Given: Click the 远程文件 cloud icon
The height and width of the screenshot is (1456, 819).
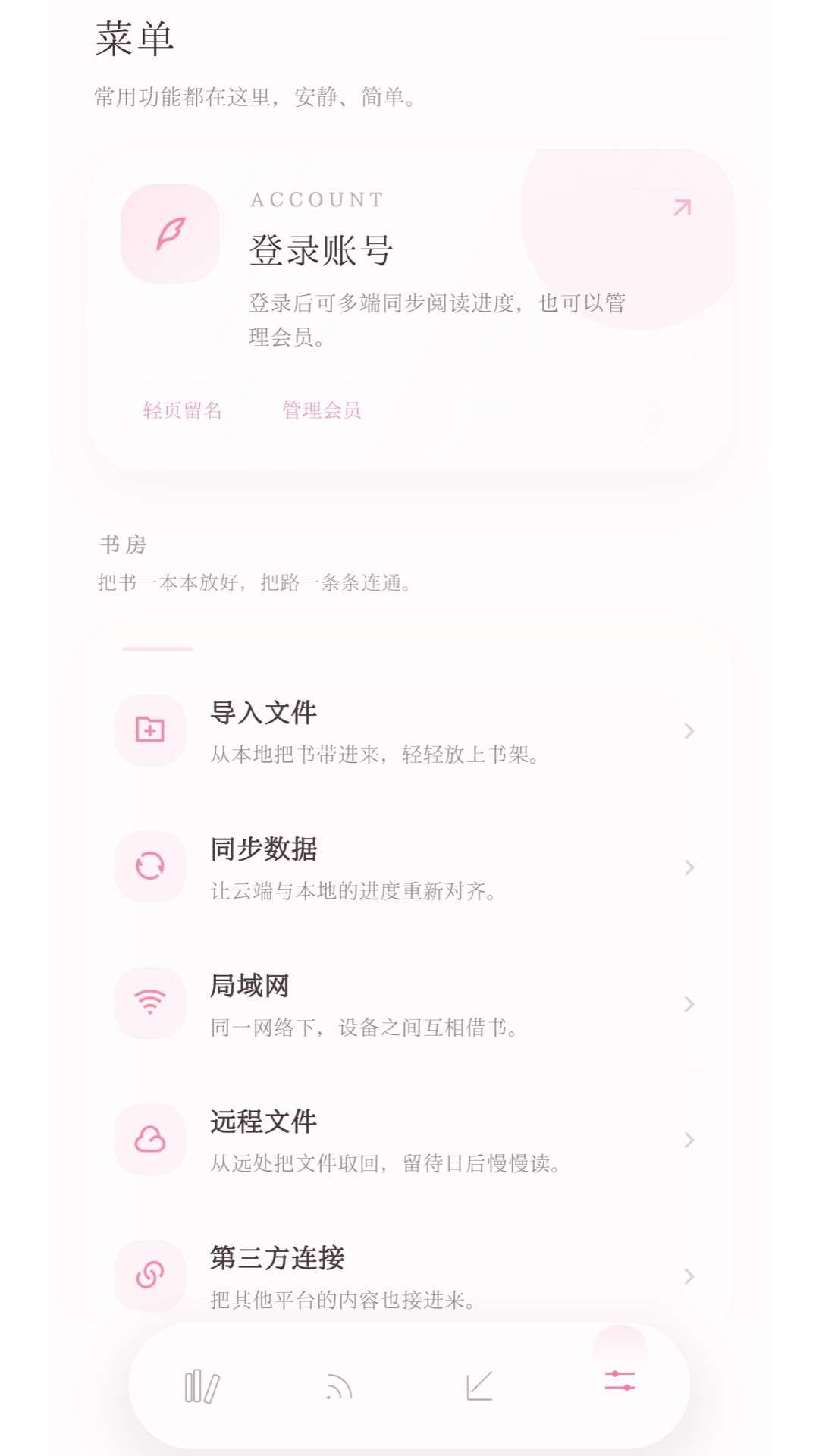Looking at the screenshot, I should pyautogui.click(x=150, y=1139).
